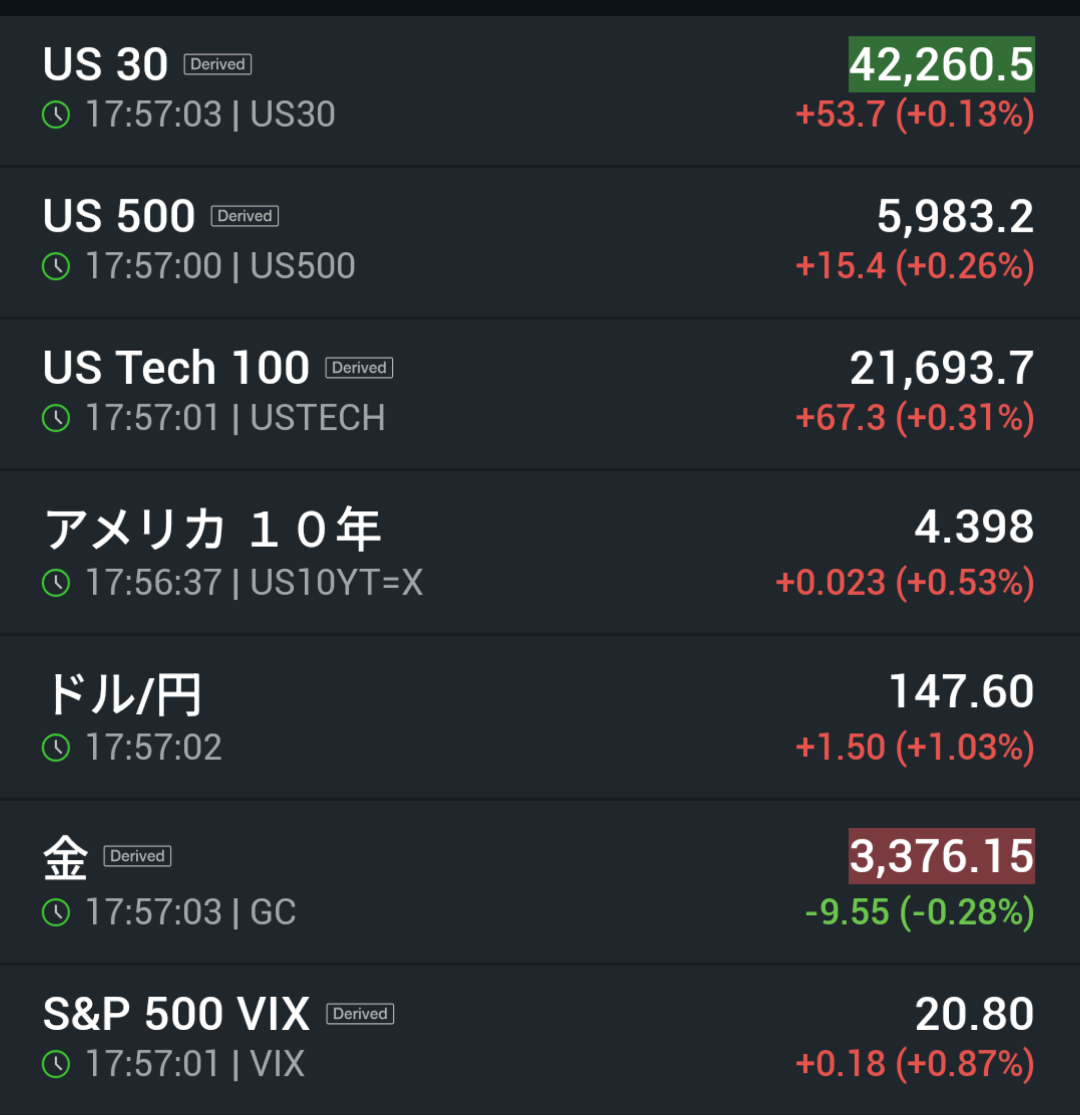Open the US 30 index row
This screenshot has width=1080, height=1115.
click(540, 91)
